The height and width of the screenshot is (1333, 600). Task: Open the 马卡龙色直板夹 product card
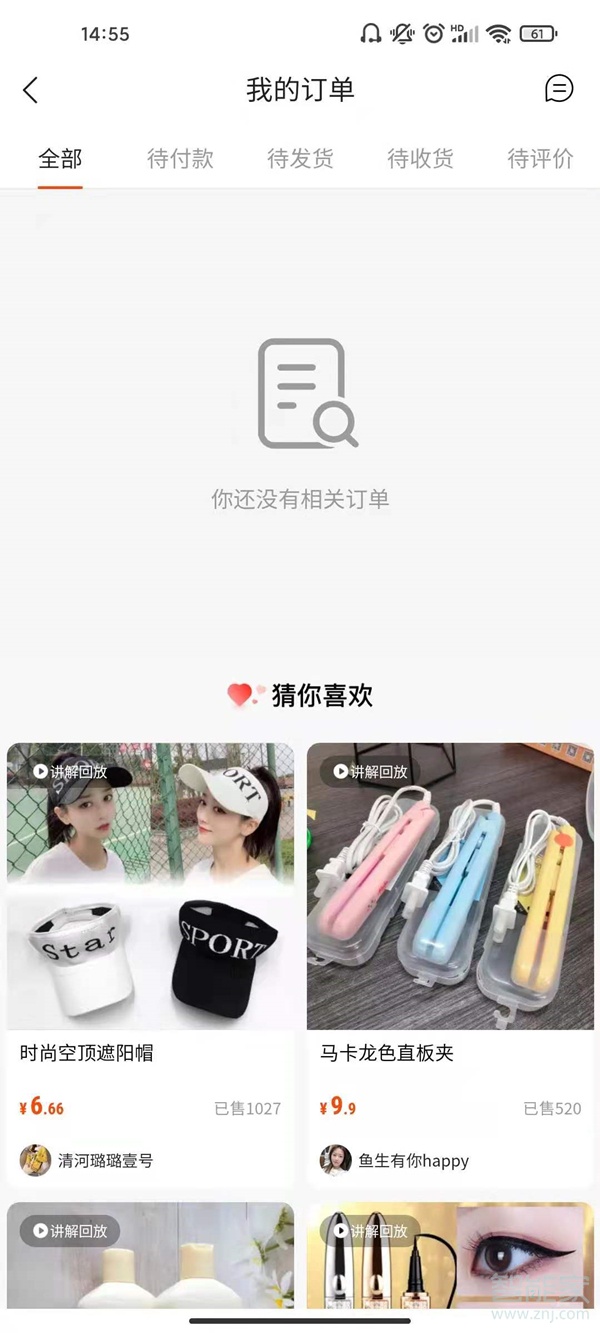tap(450, 900)
